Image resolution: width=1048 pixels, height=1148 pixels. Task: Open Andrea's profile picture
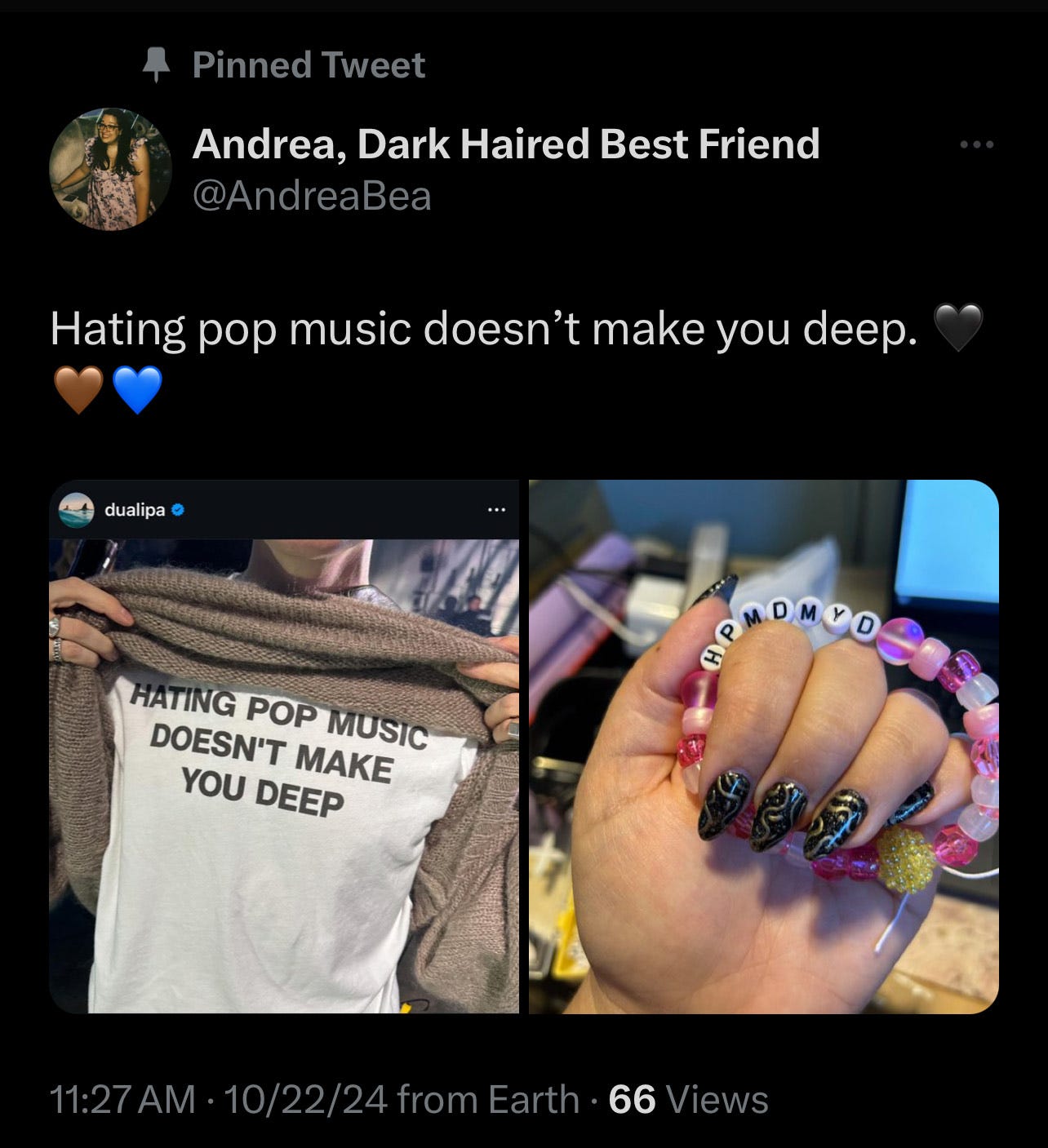tap(111, 169)
